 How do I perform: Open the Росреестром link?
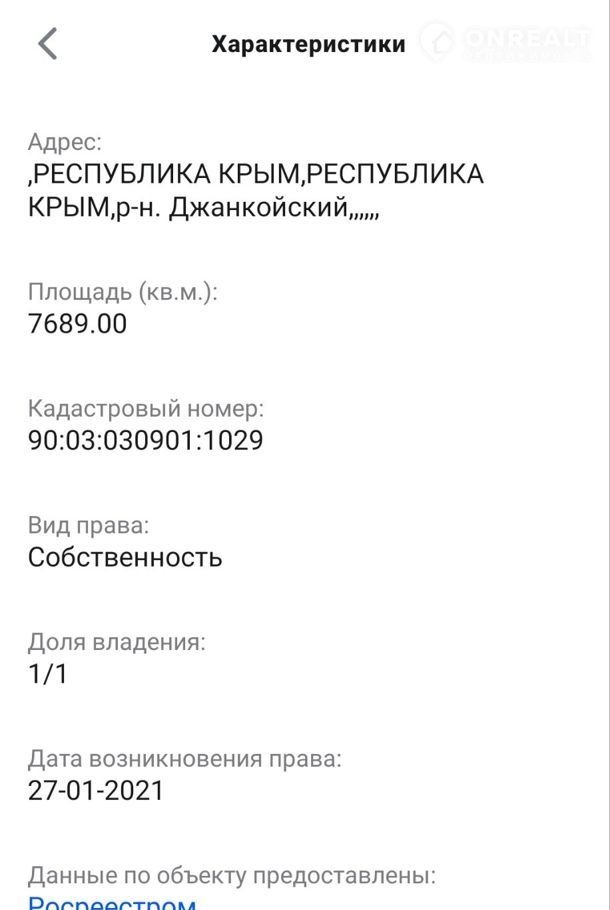[x=112, y=903]
